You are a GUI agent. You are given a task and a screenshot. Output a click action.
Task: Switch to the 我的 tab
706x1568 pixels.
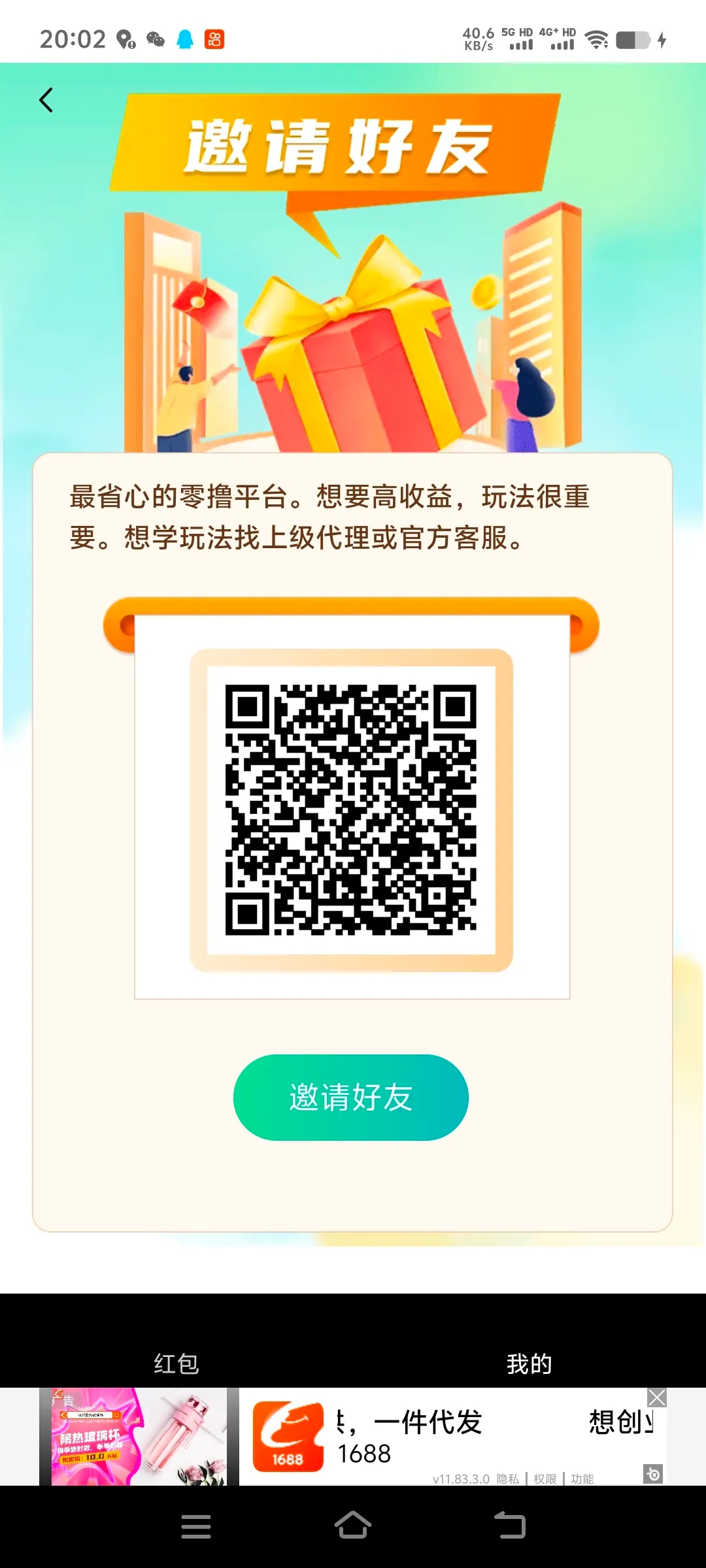(529, 1364)
